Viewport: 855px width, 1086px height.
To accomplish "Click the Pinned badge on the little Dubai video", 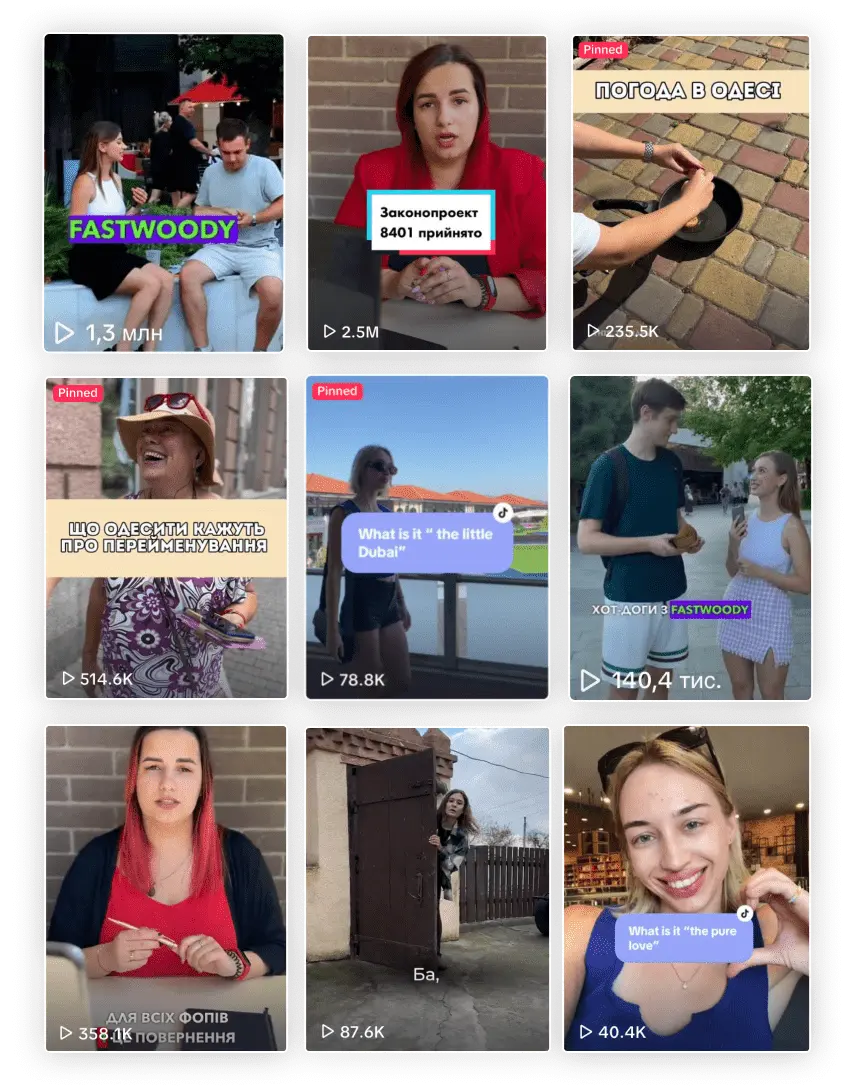I will [x=338, y=392].
